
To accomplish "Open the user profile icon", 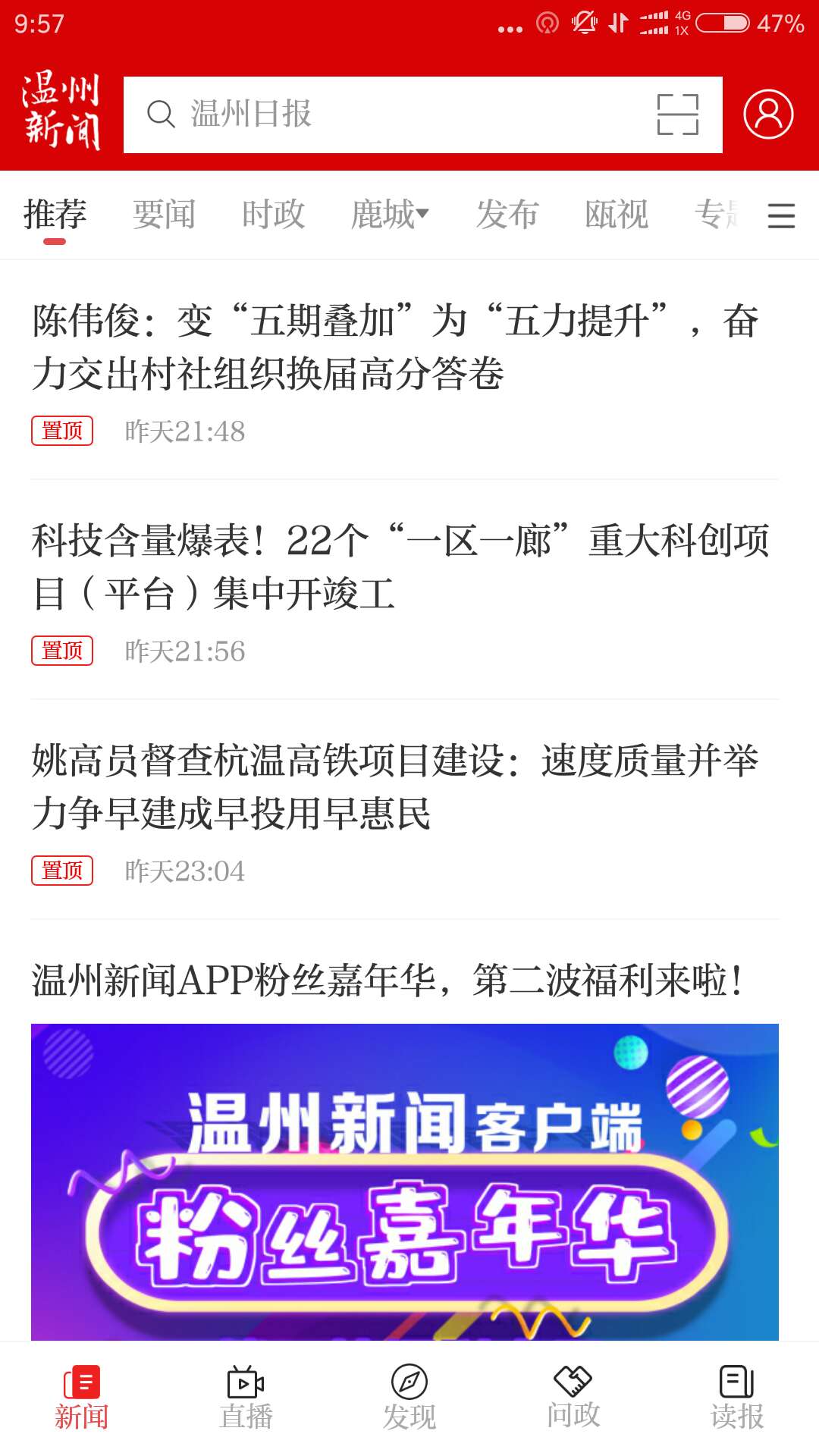I will tap(768, 114).
